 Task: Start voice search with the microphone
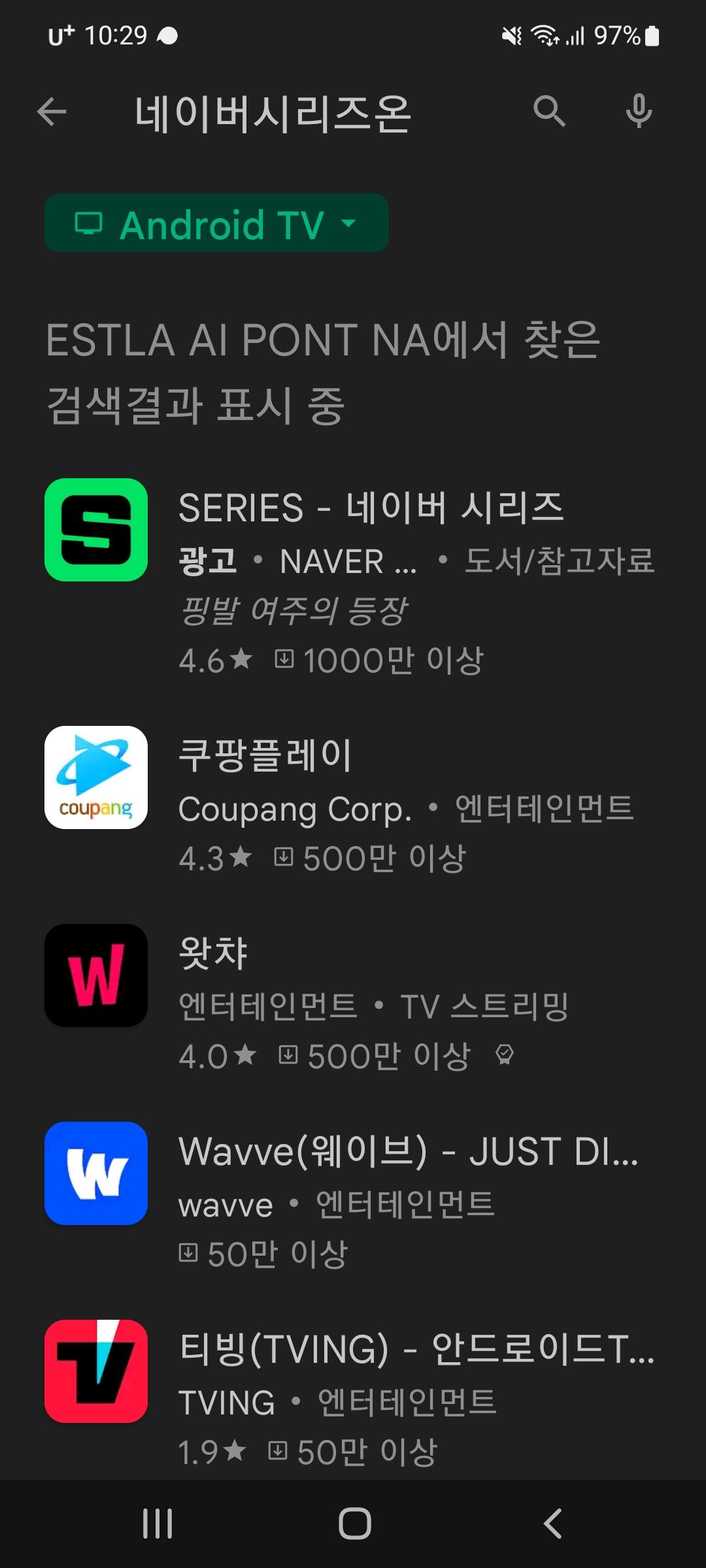tap(639, 112)
